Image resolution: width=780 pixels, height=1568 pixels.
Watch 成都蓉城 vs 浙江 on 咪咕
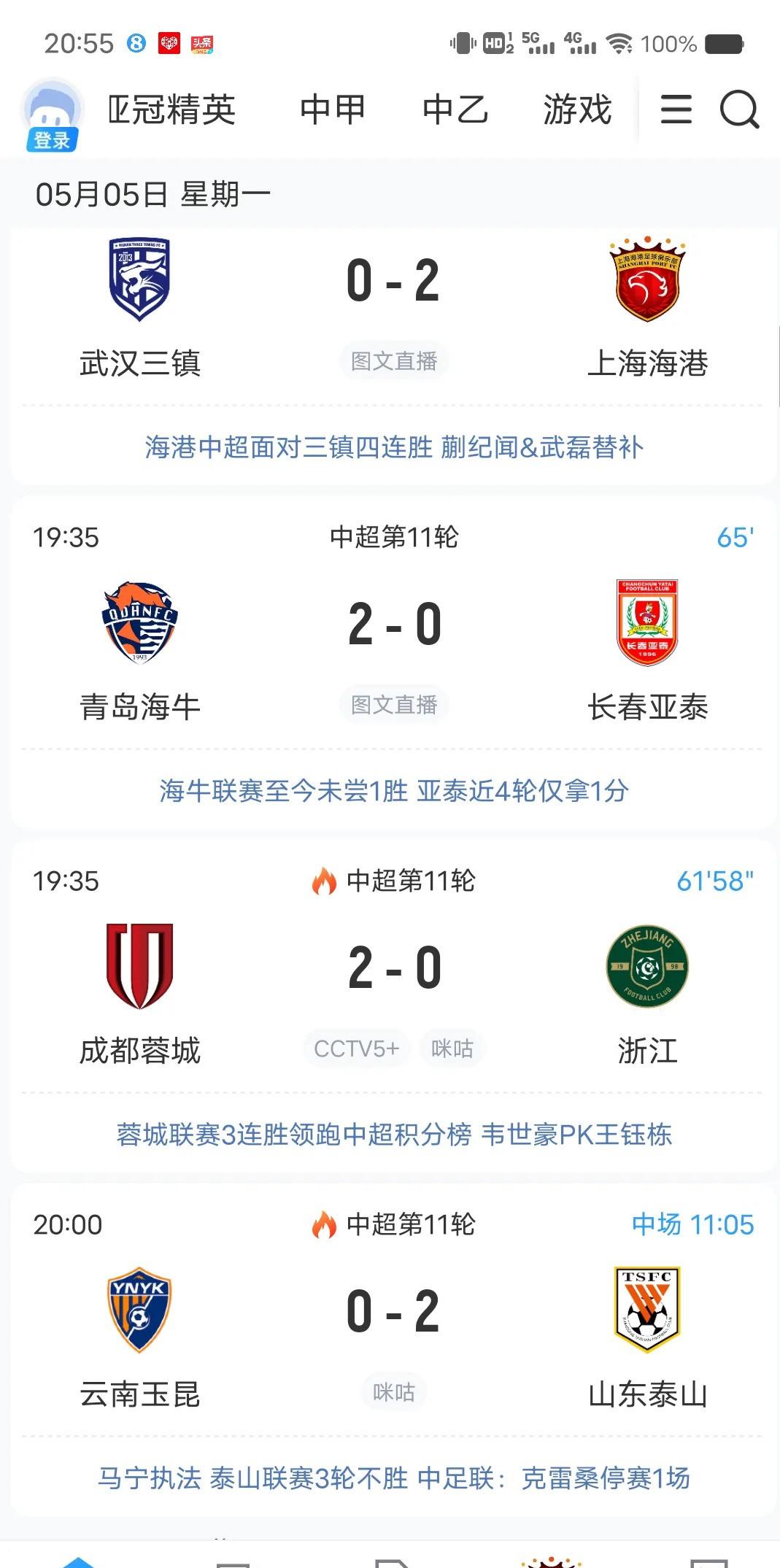tap(452, 1048)
